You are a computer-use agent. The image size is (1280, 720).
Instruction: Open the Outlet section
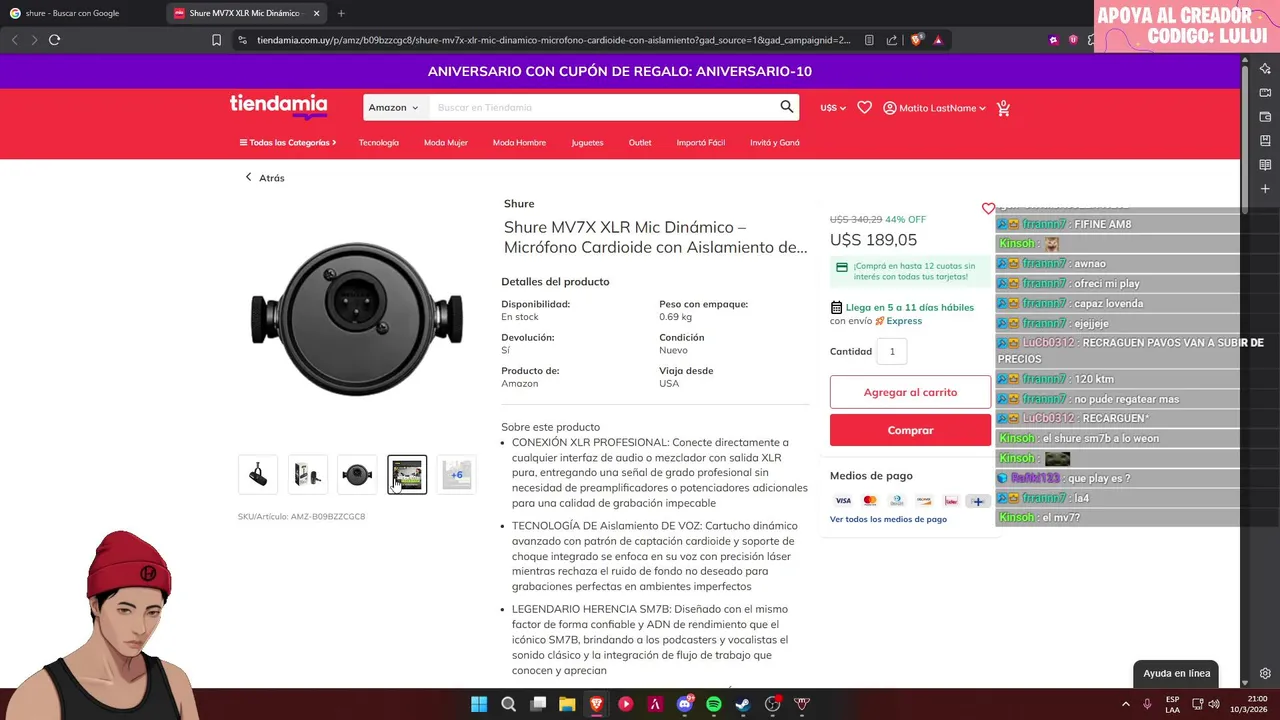(x=640, y=143)
